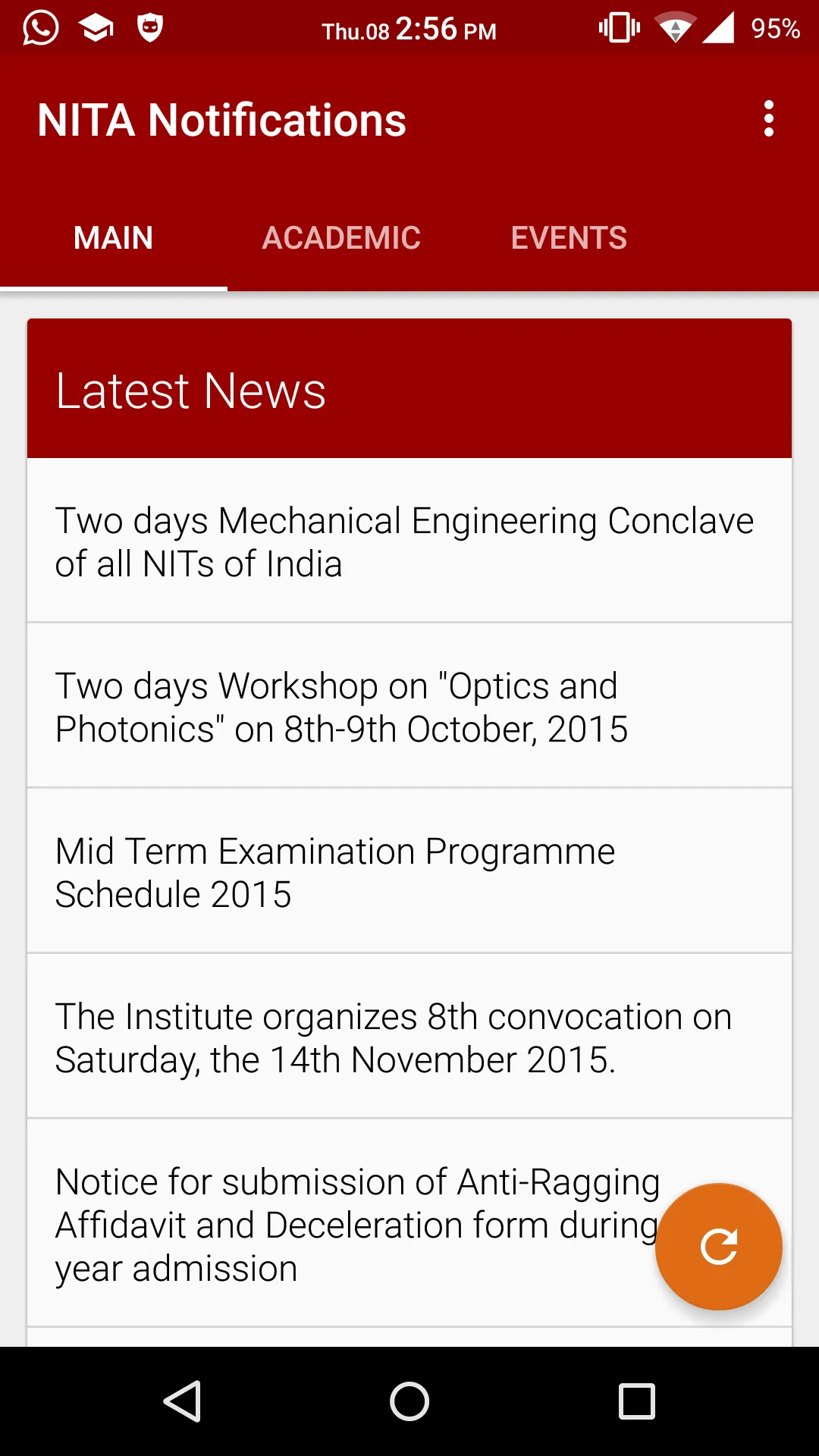The height and width of the screenshot is (1456, 819).
Task: Select the Main tab
Action: 114,238
